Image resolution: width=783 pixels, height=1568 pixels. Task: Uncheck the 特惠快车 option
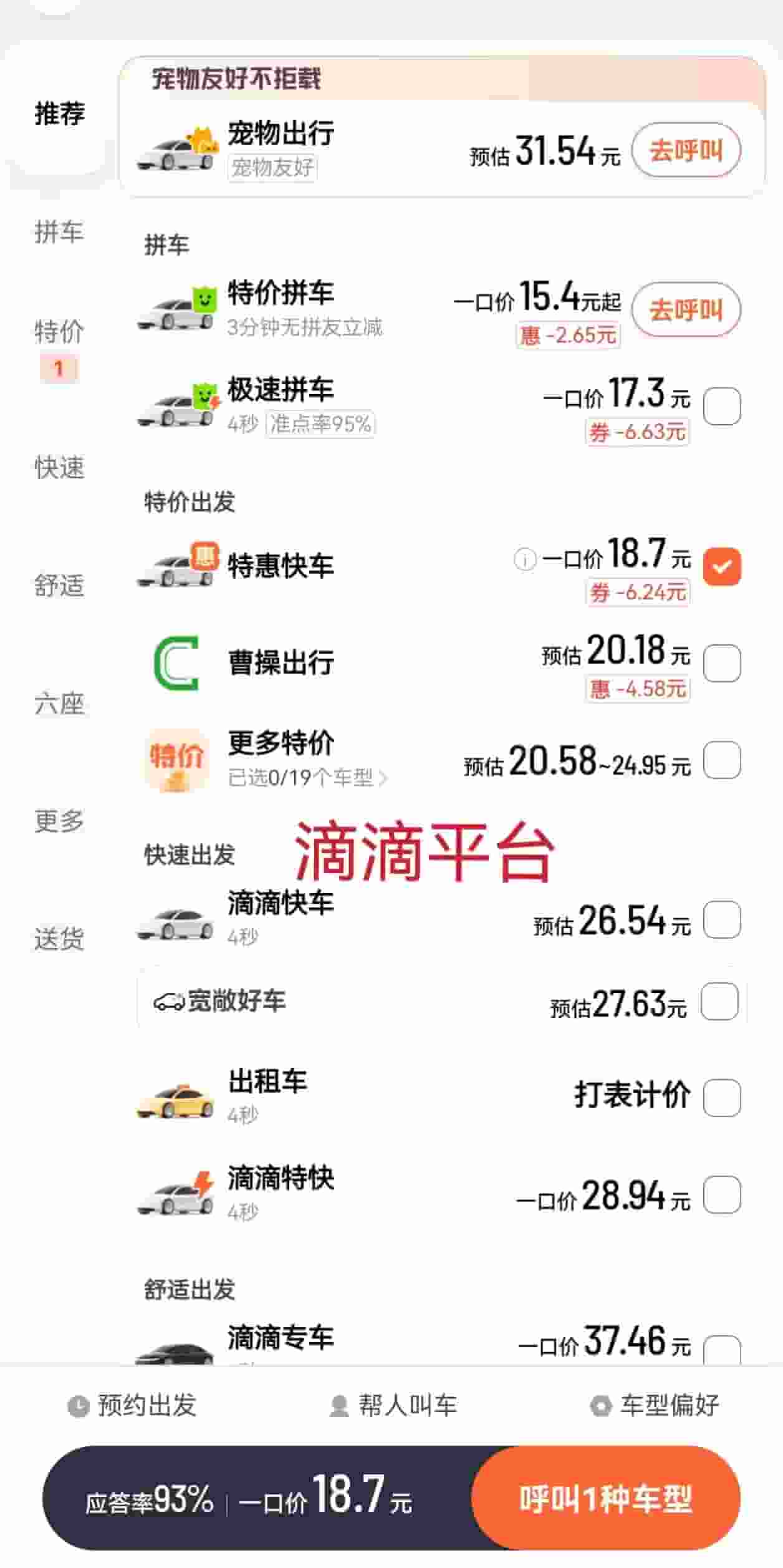(x=722, y=566)
